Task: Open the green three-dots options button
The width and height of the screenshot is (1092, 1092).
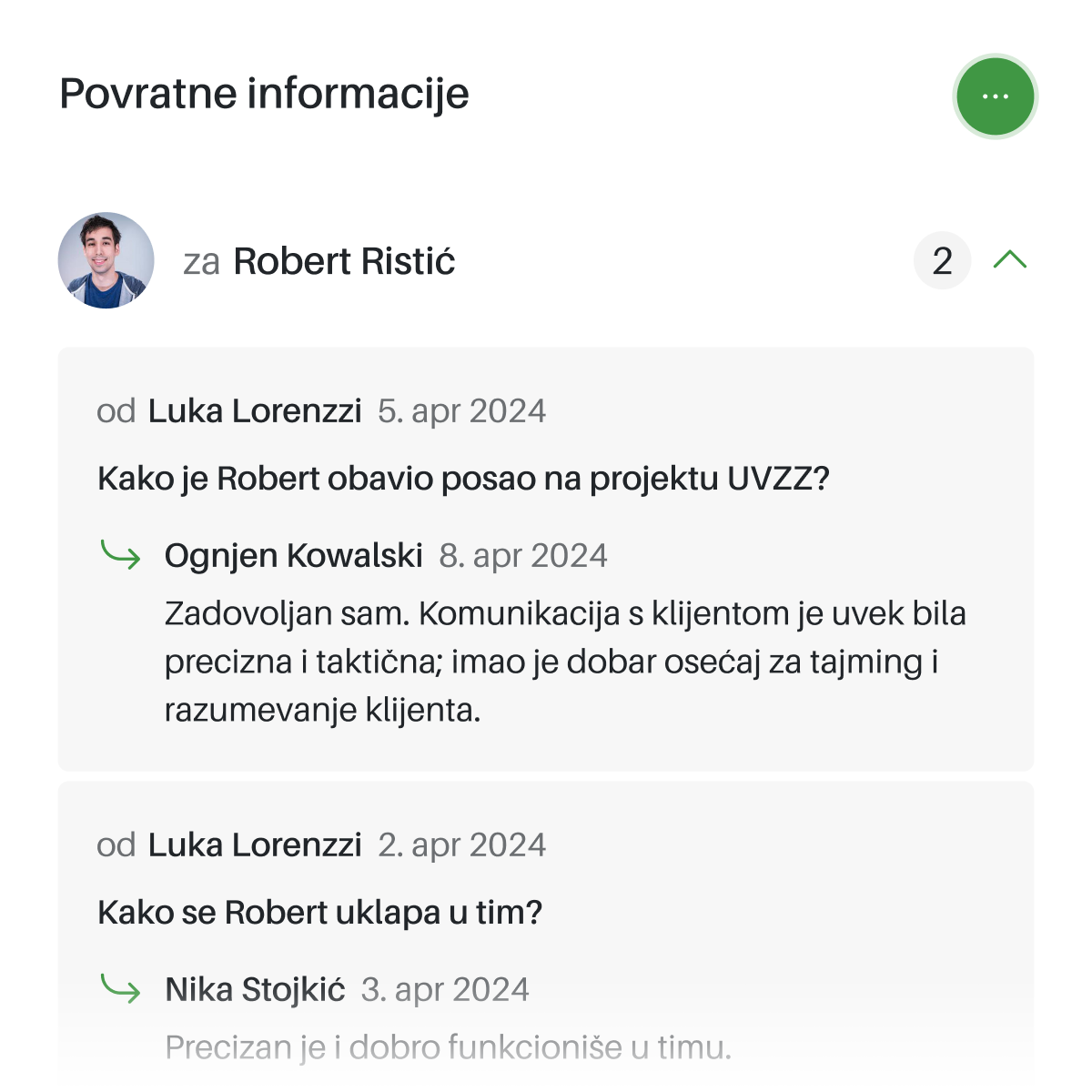Action: coord(995,96)
